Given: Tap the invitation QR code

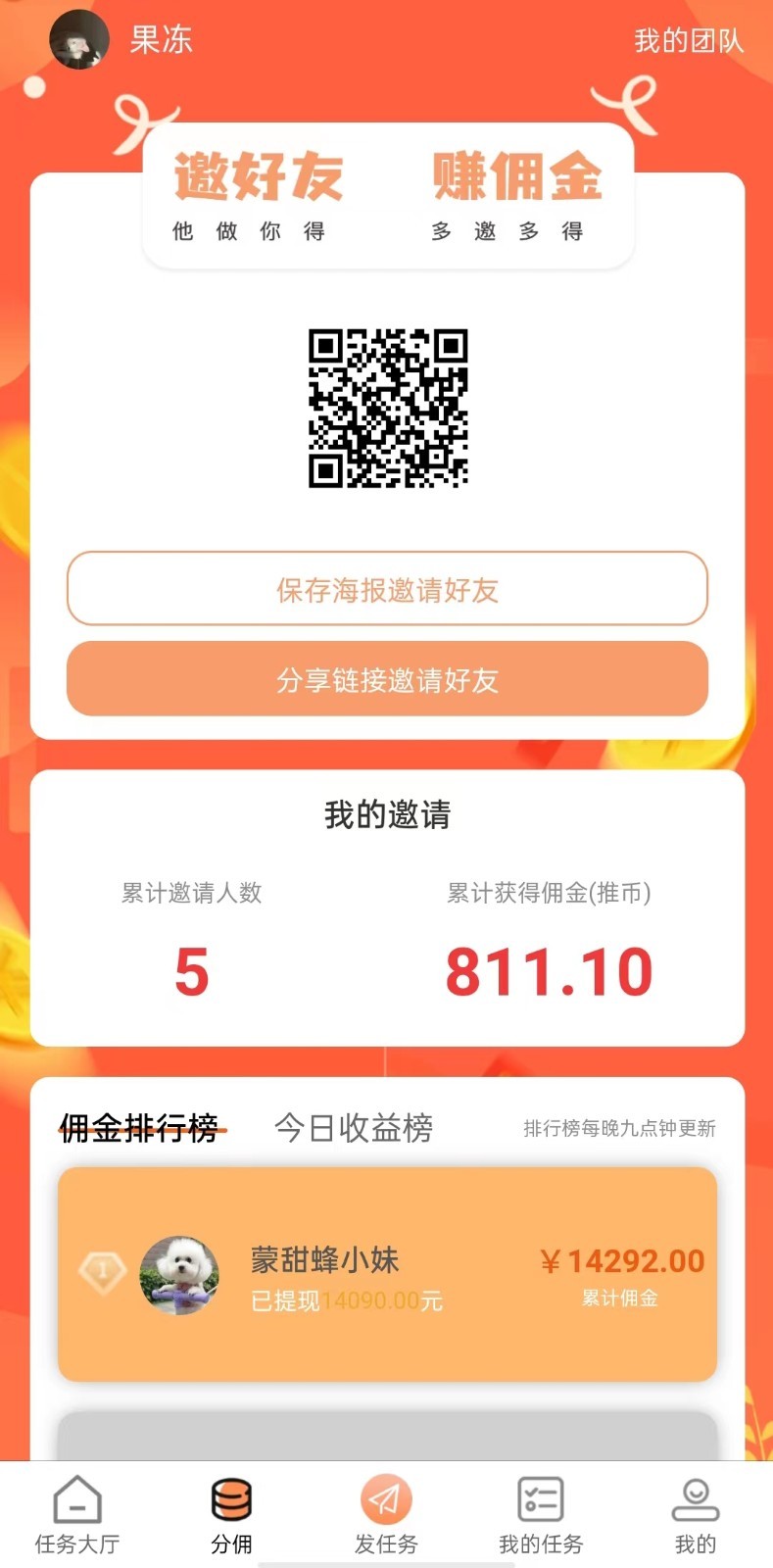Looking at the screenshot, I should (386, 410).
